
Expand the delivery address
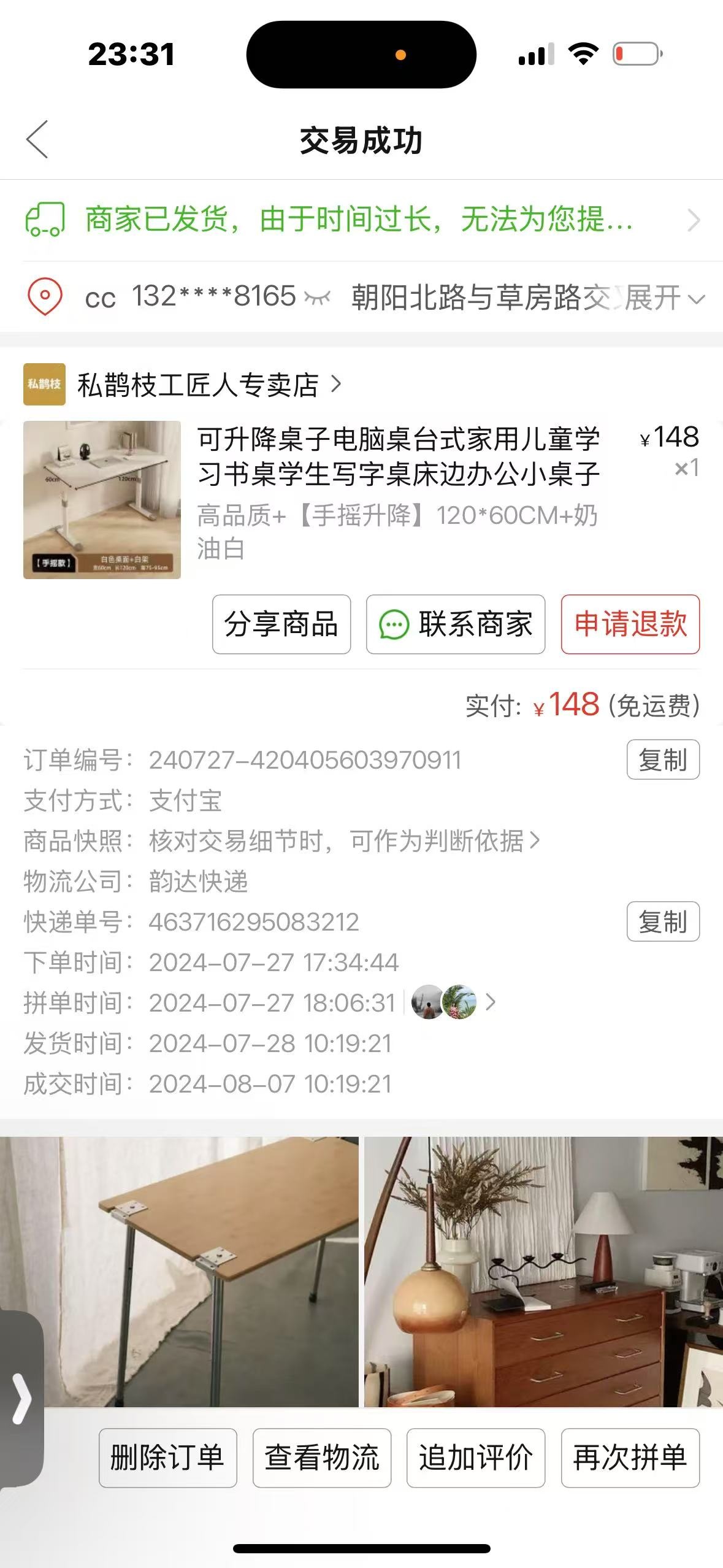665,299
